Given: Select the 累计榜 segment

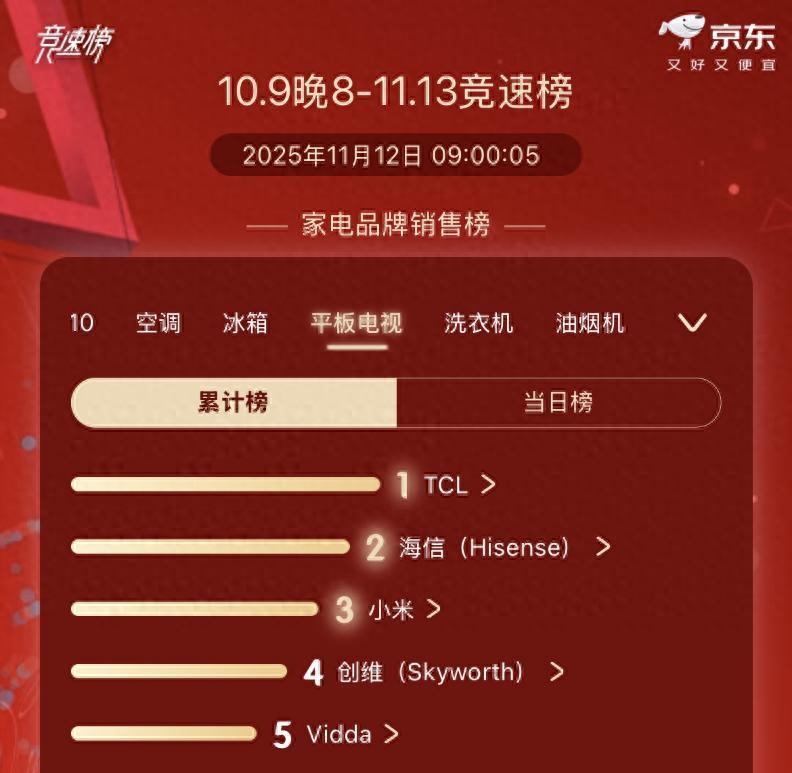Looking at the screenshot, I should [x=234, y=403].
